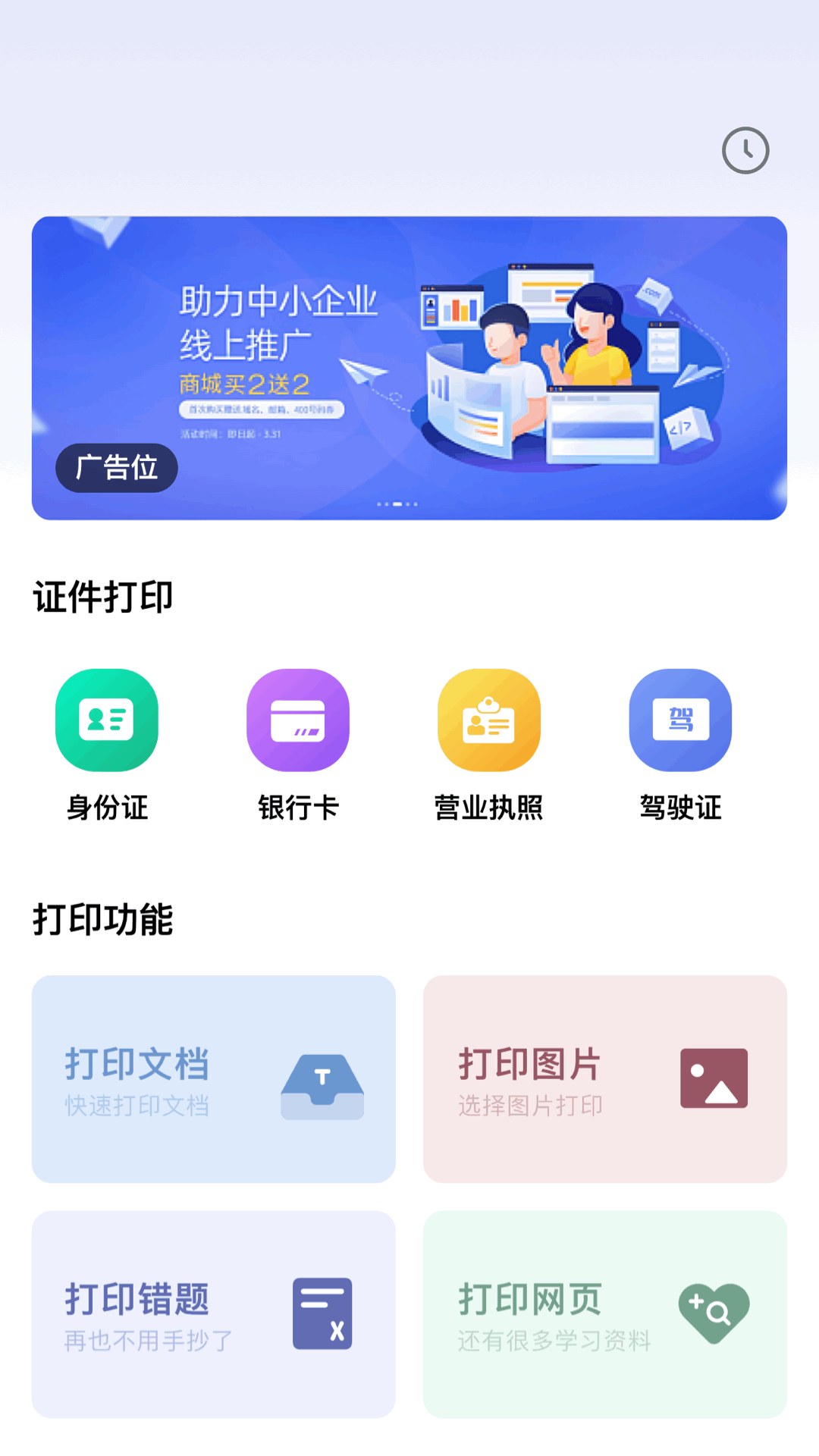Select the first carousel dot under the banner
This screenshot has width=819, height=1456.
point(379,504)
